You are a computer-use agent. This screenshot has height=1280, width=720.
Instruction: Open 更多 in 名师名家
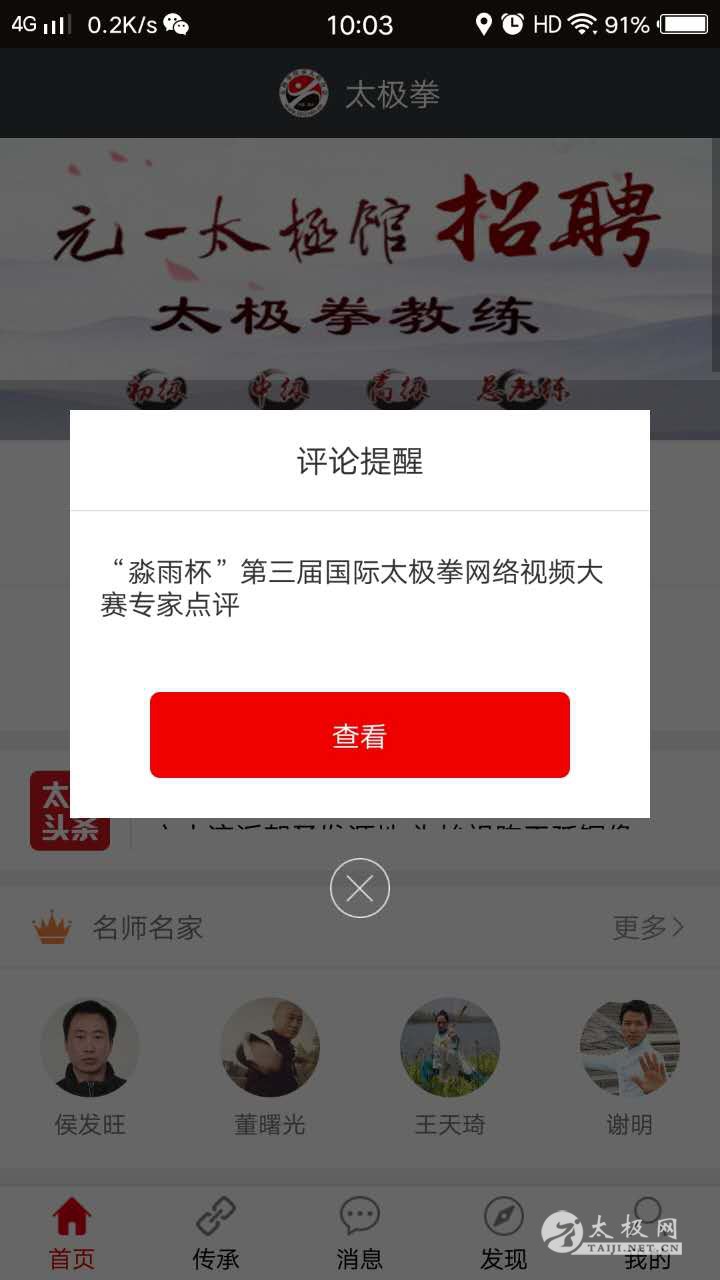pos(648,928)
